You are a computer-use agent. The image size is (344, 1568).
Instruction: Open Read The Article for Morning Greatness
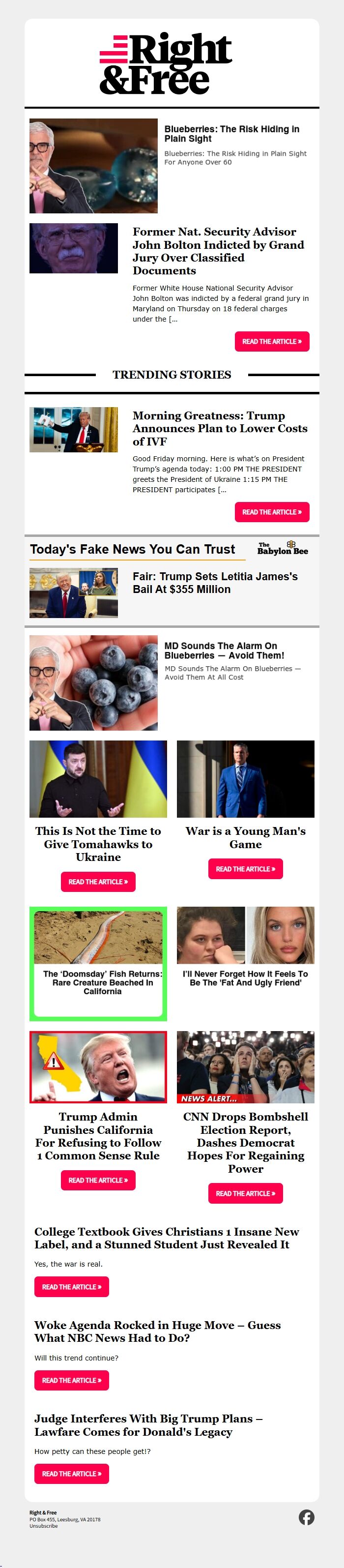coord(272,512)
